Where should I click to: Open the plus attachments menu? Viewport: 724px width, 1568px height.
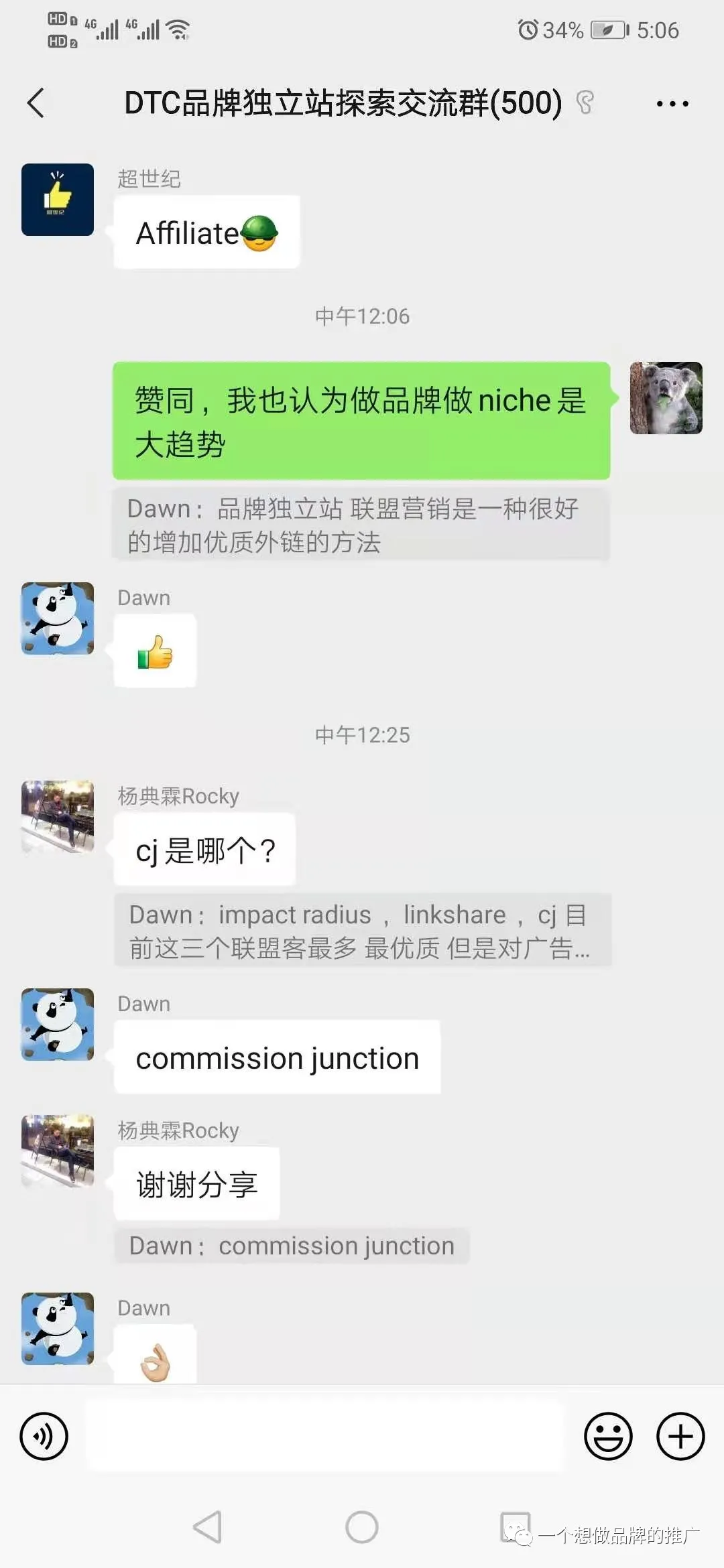[680, 1436]
